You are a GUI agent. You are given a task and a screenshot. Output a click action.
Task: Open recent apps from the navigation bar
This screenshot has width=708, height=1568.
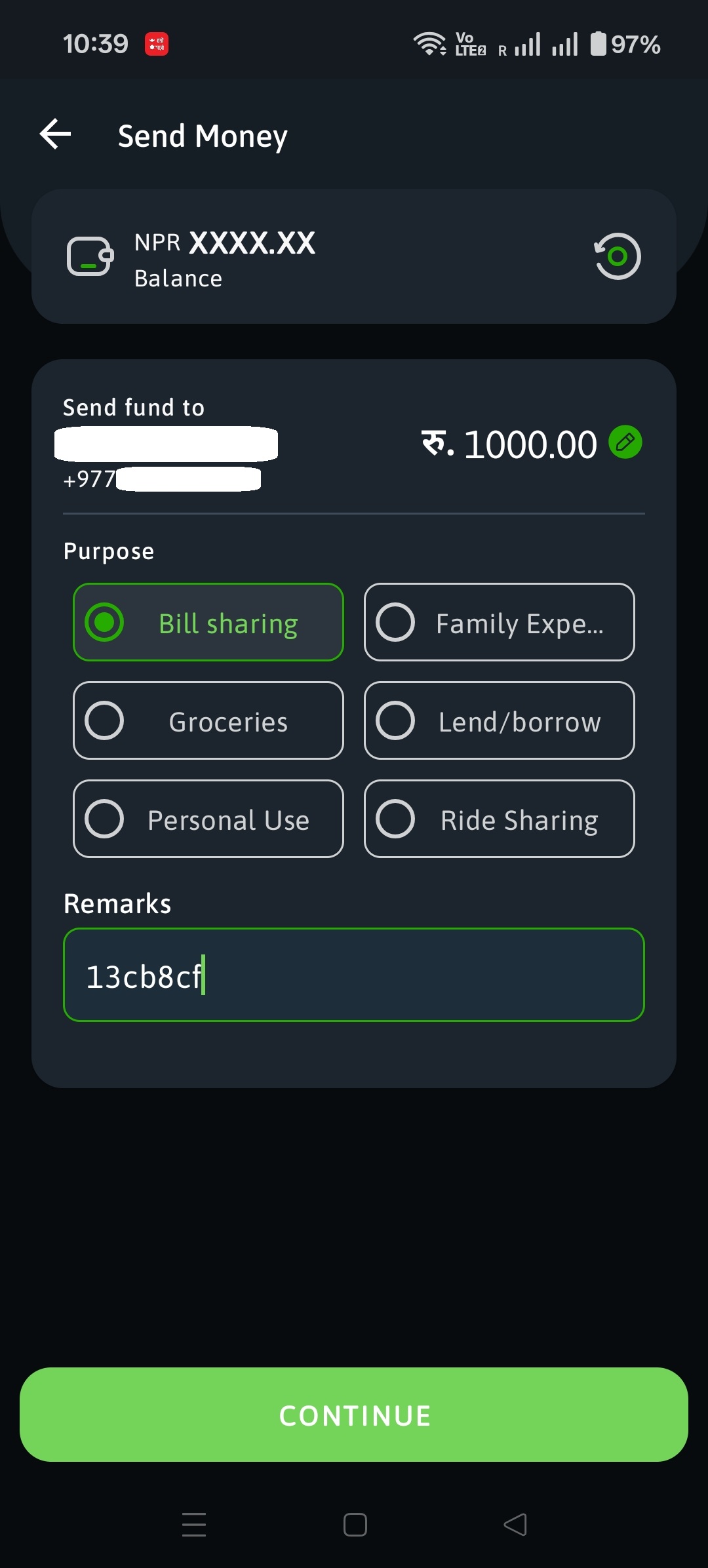tap(193, 1525)
